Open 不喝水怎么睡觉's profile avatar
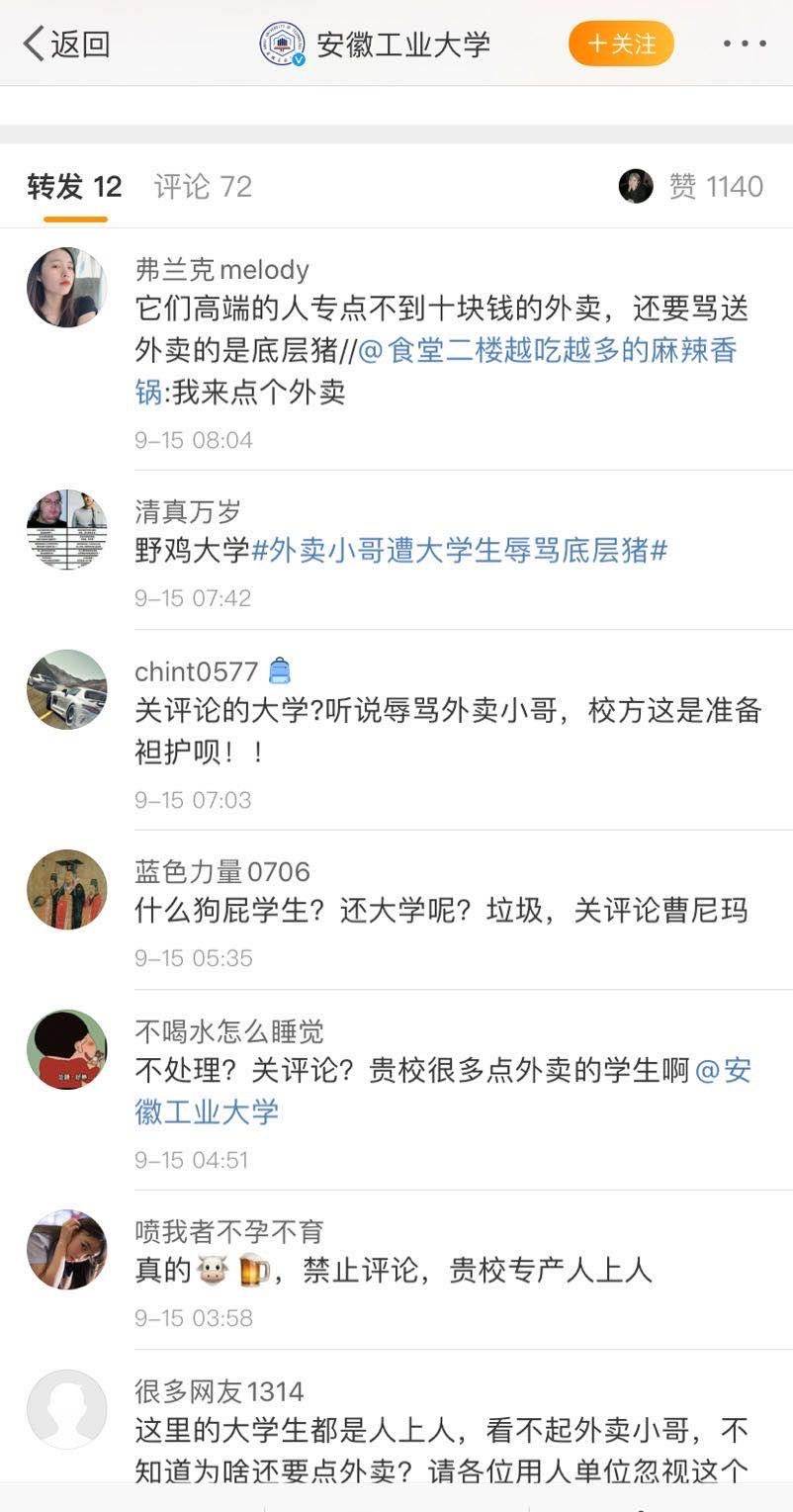Viewport: 793px width, 1512px height. (66, 1049)
